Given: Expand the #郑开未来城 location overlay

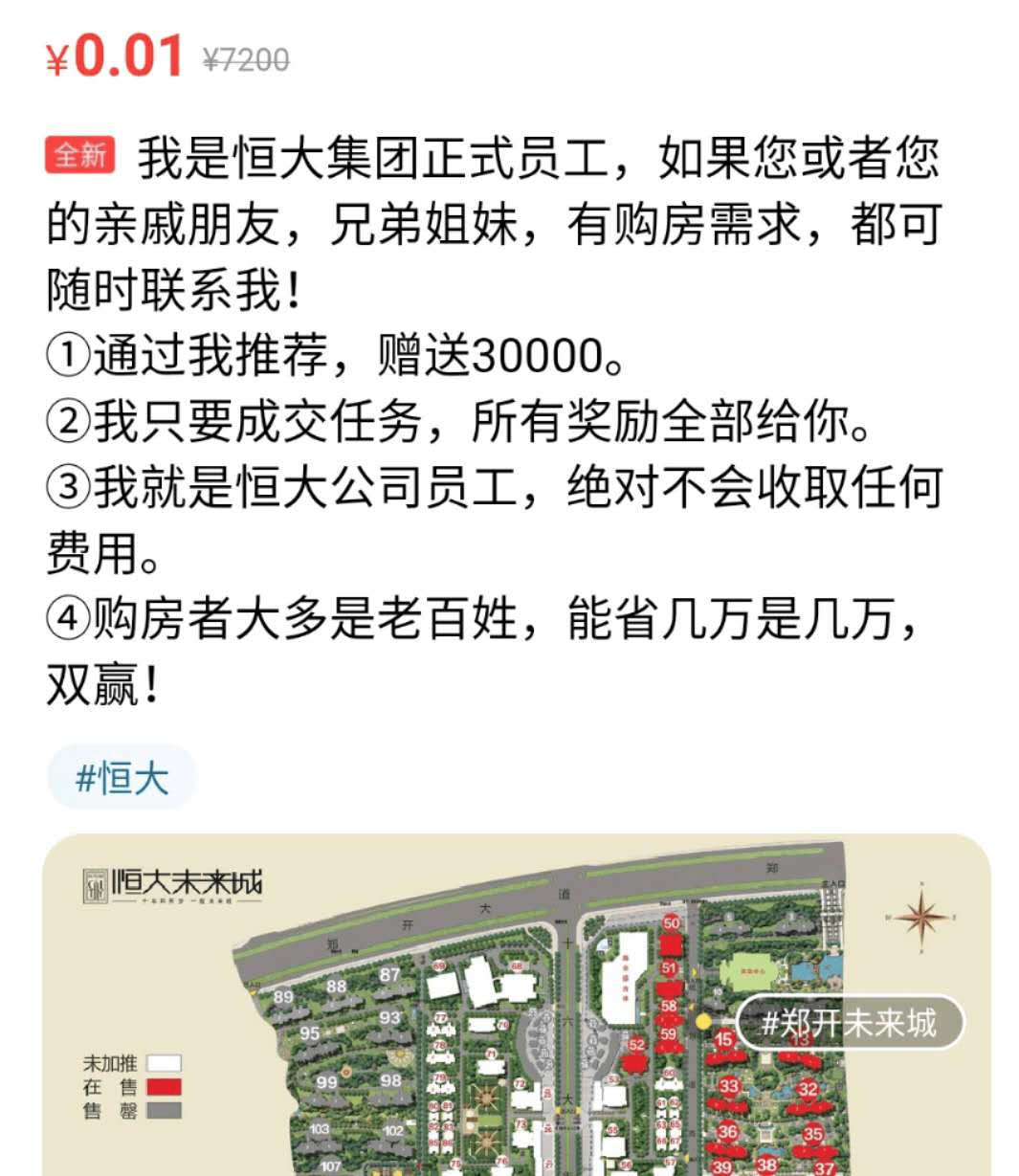Looking at the screenshot, I should click(x=852, y=1022).
